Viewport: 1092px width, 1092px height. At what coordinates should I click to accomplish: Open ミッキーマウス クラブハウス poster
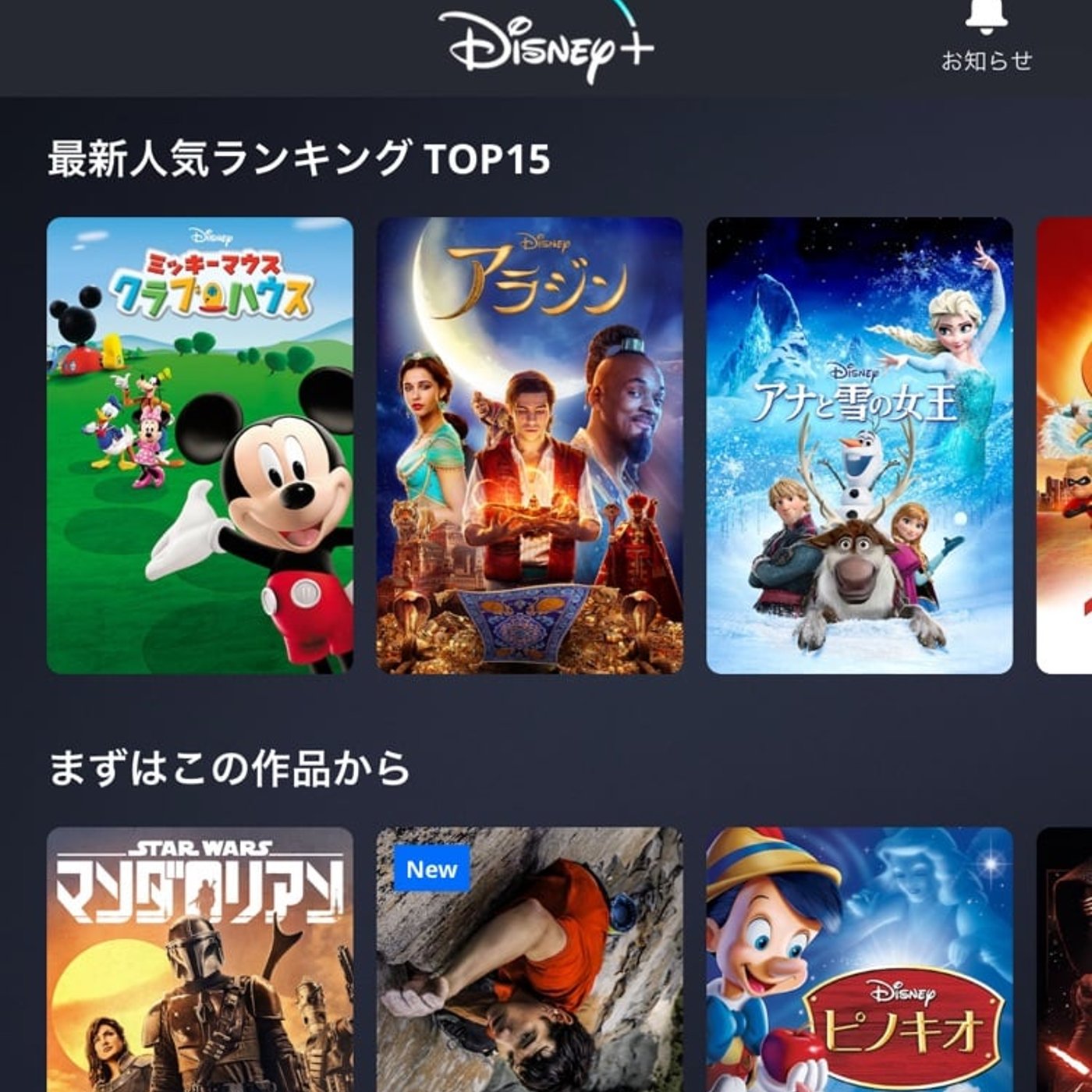200,445
